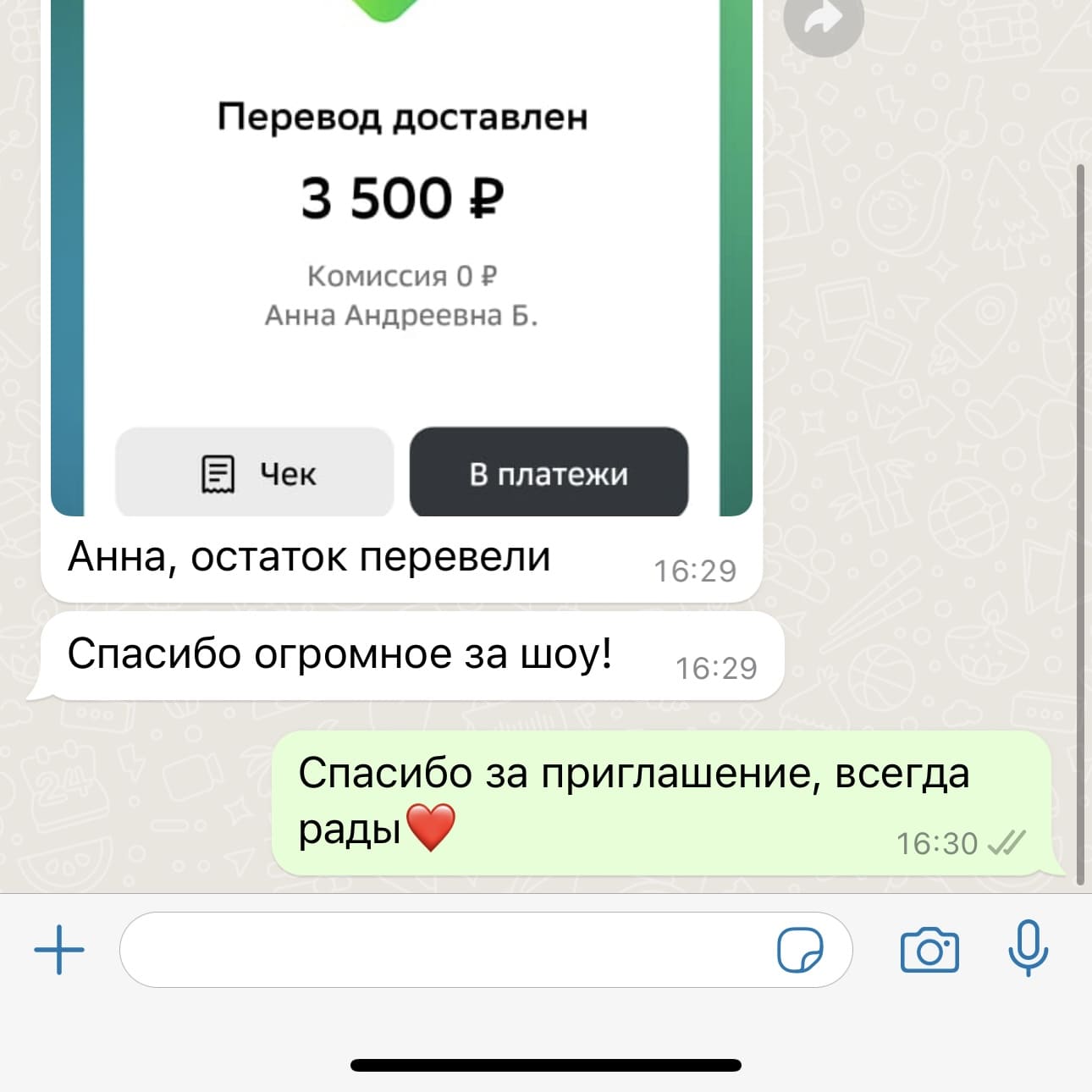Tap the microphone to record voice
The height and width of the screenshot is (1092, 1092).
point(1028,948)
